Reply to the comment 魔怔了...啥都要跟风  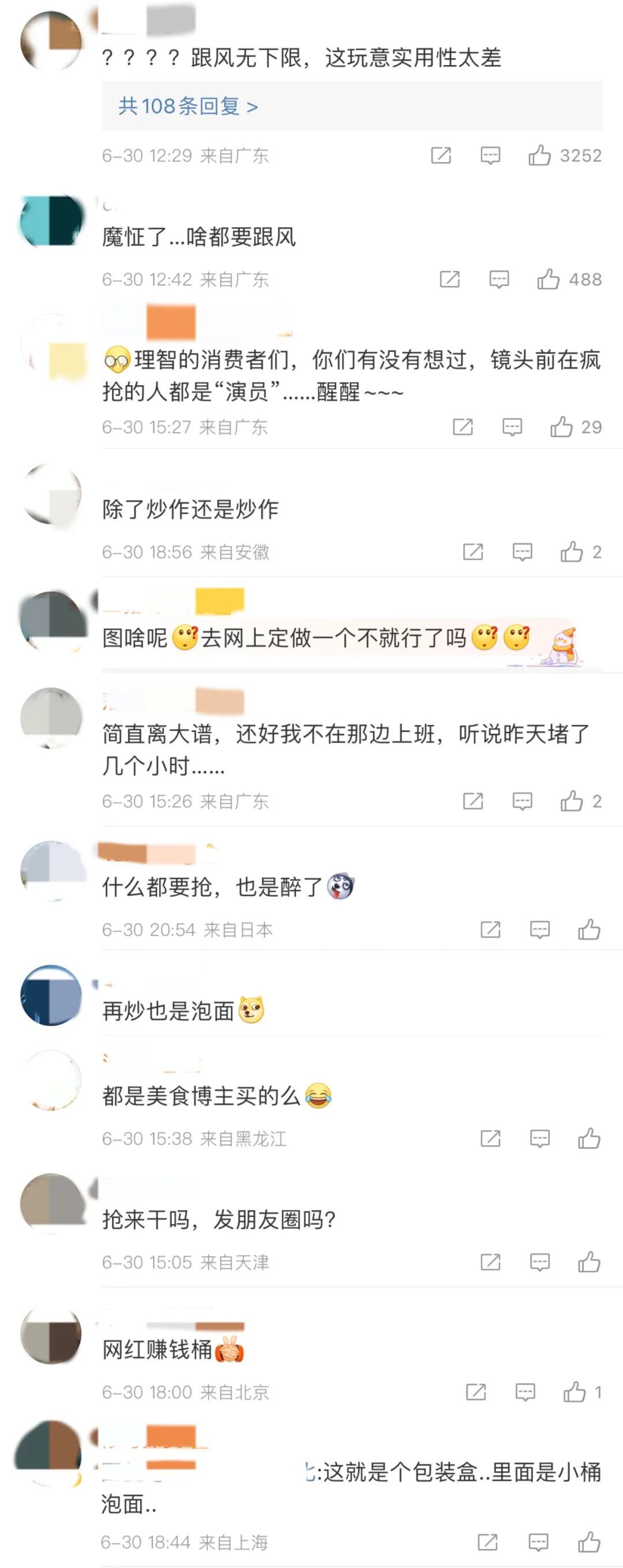coord(499,279)
